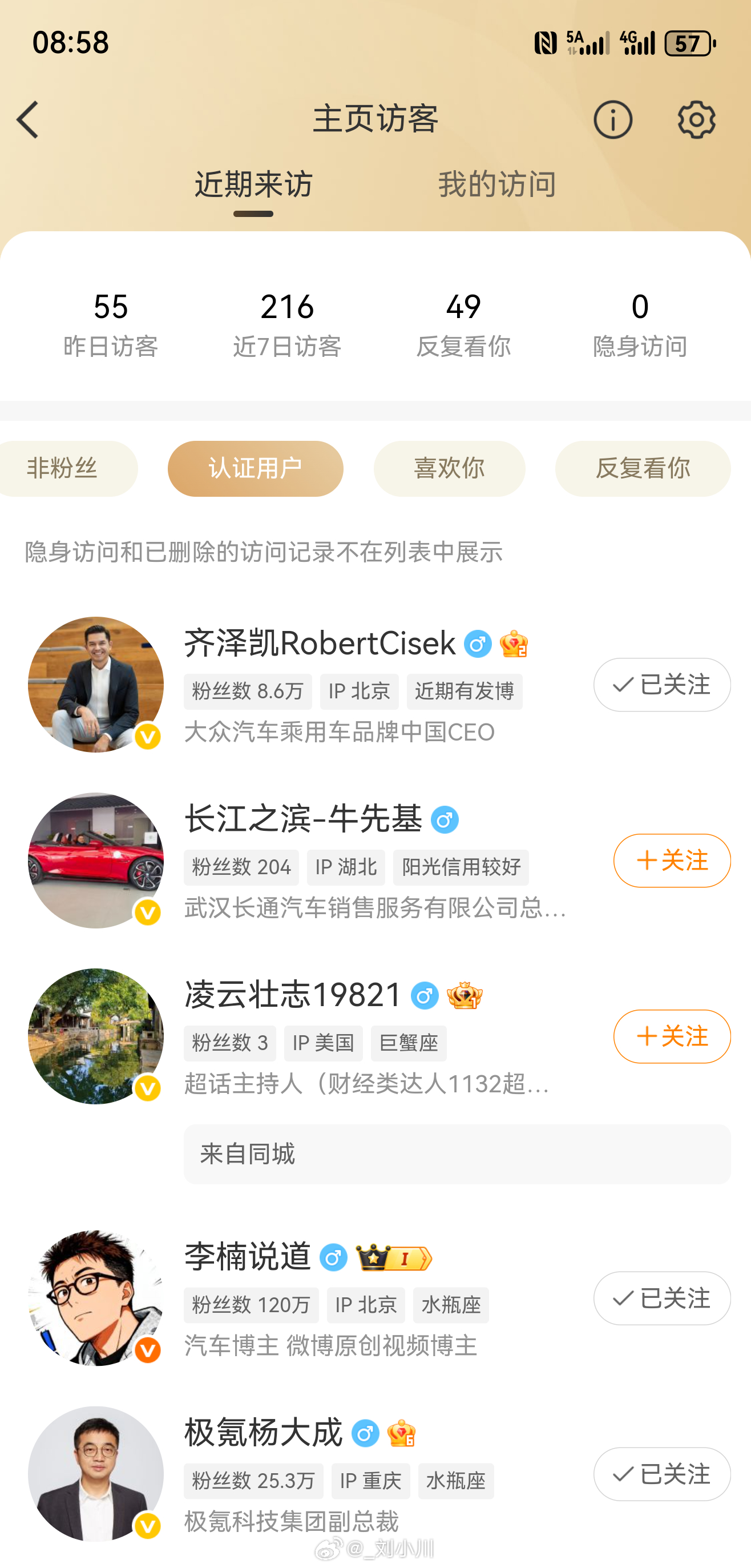Open the info icon beside 主页访客 title
751x1568 pixels.
(613, 119)
